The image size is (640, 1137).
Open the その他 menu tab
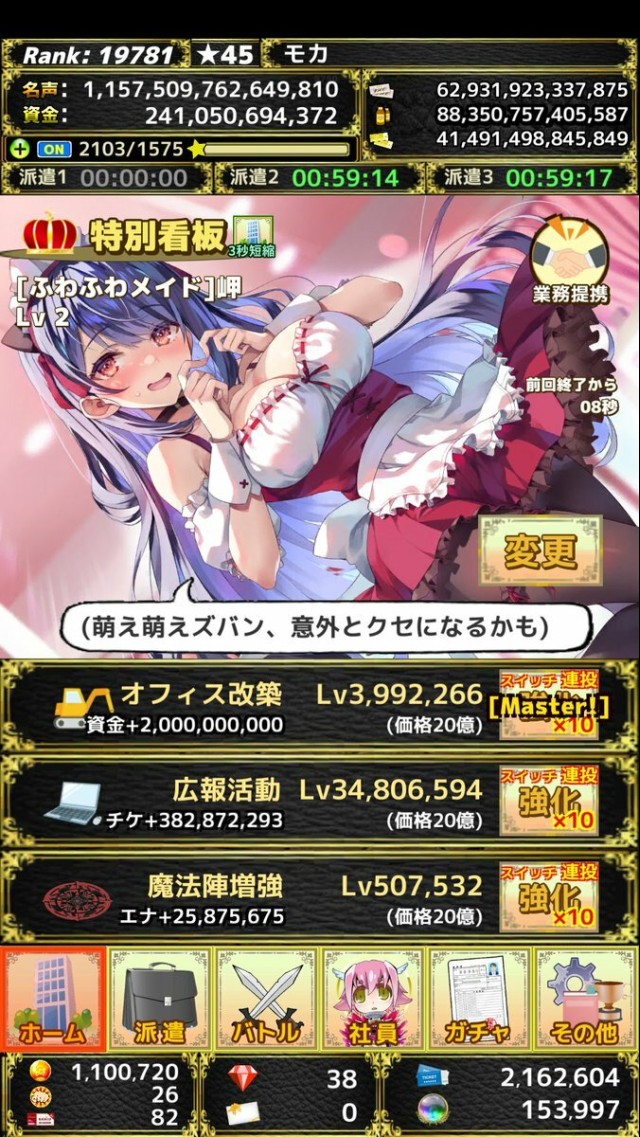point(585,998)
